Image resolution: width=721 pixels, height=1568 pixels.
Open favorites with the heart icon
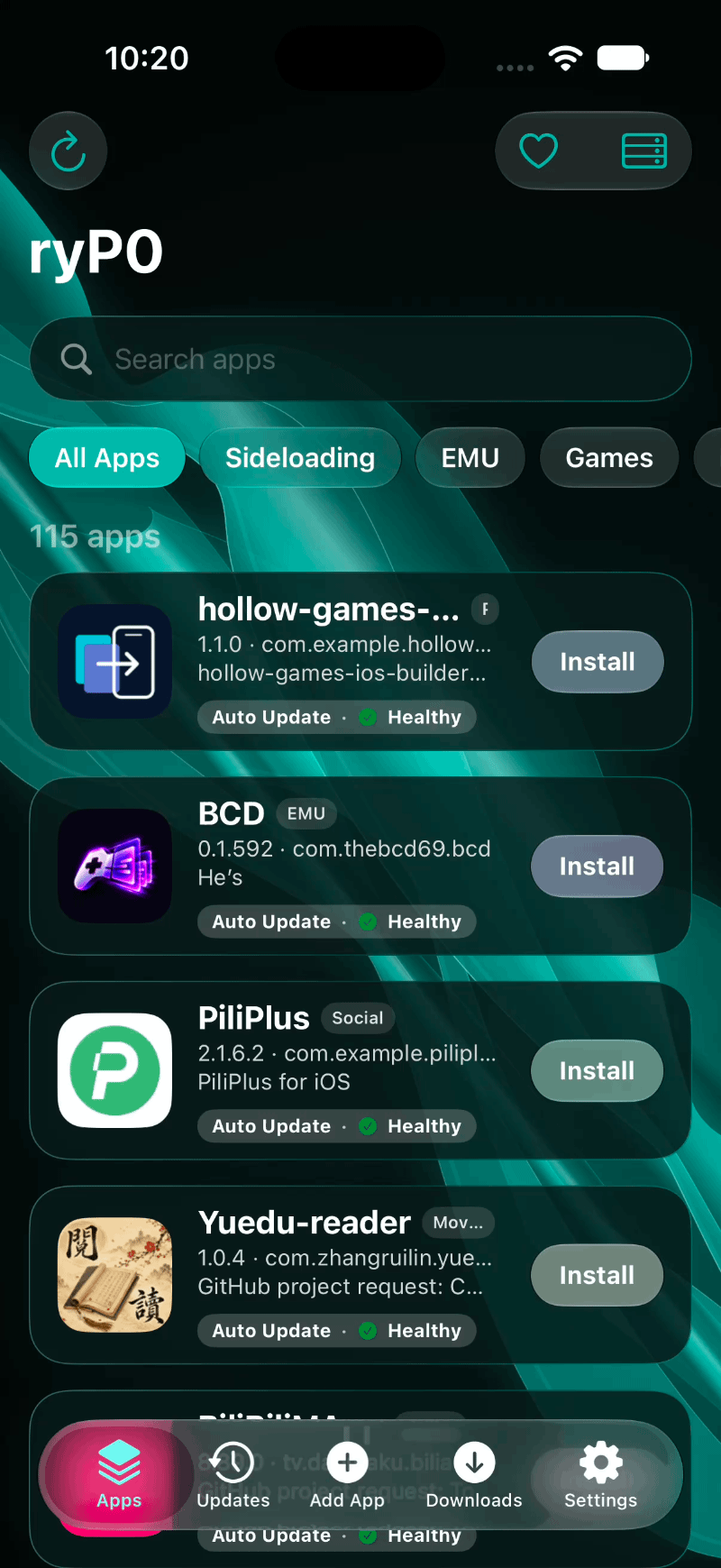tap(539, 151)
